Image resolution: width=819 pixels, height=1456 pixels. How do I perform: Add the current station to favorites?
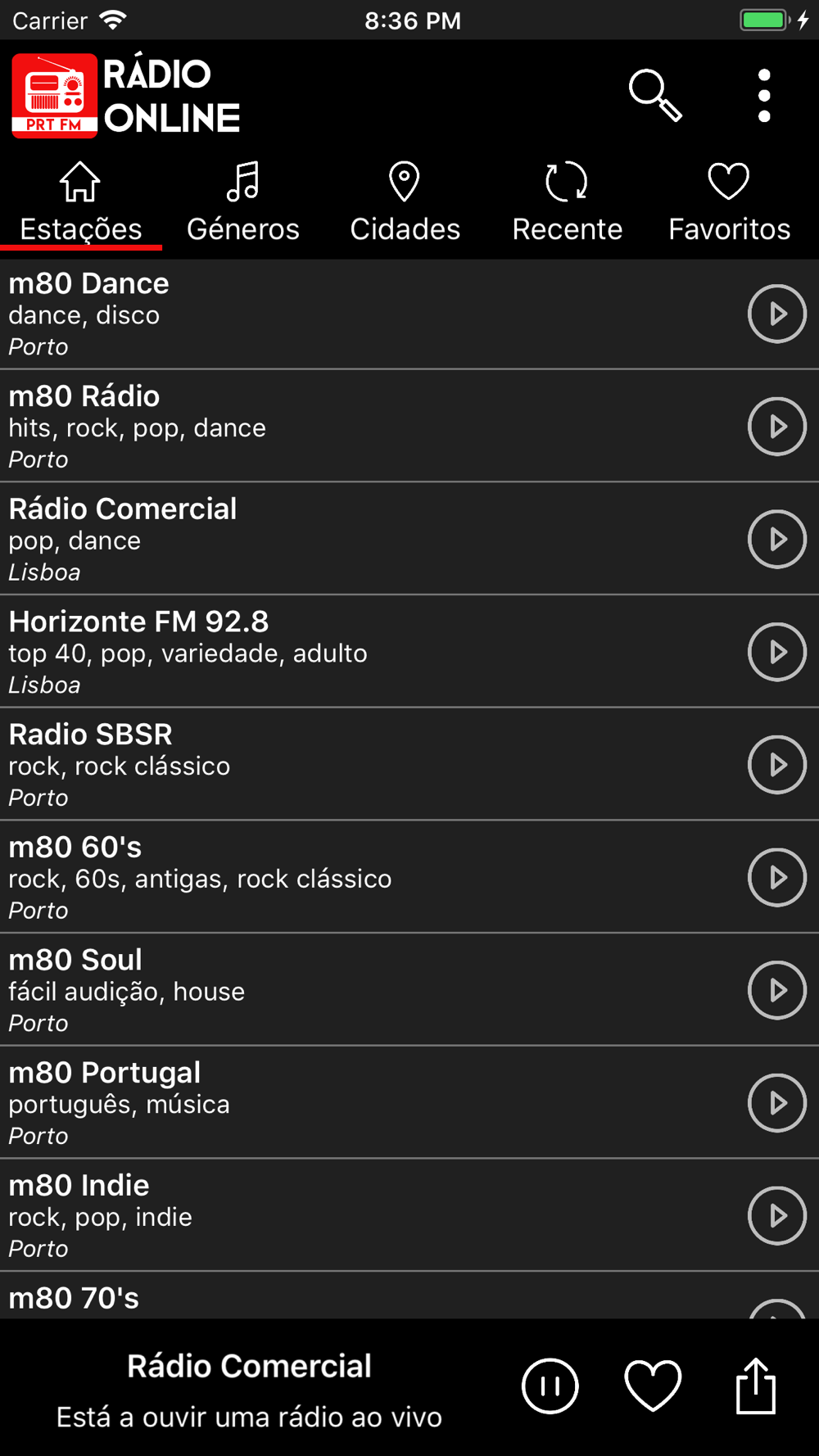(x=653, y=1386)
